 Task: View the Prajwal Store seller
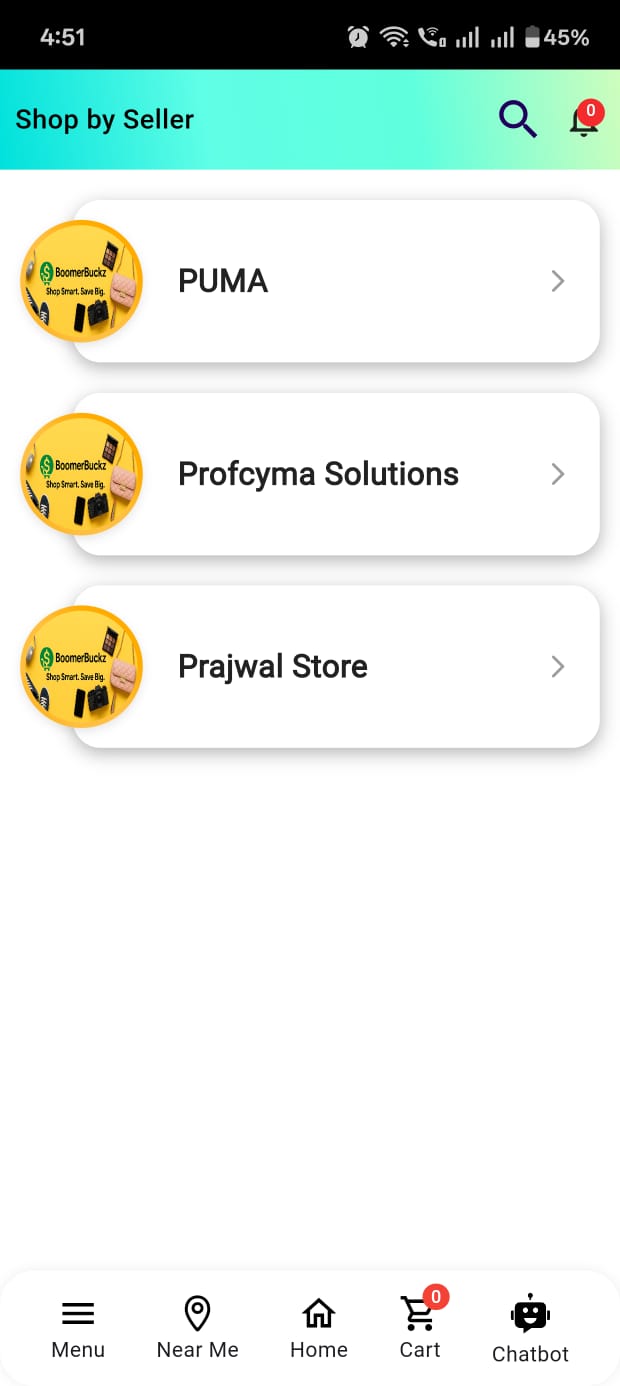(x=336, y=666)
